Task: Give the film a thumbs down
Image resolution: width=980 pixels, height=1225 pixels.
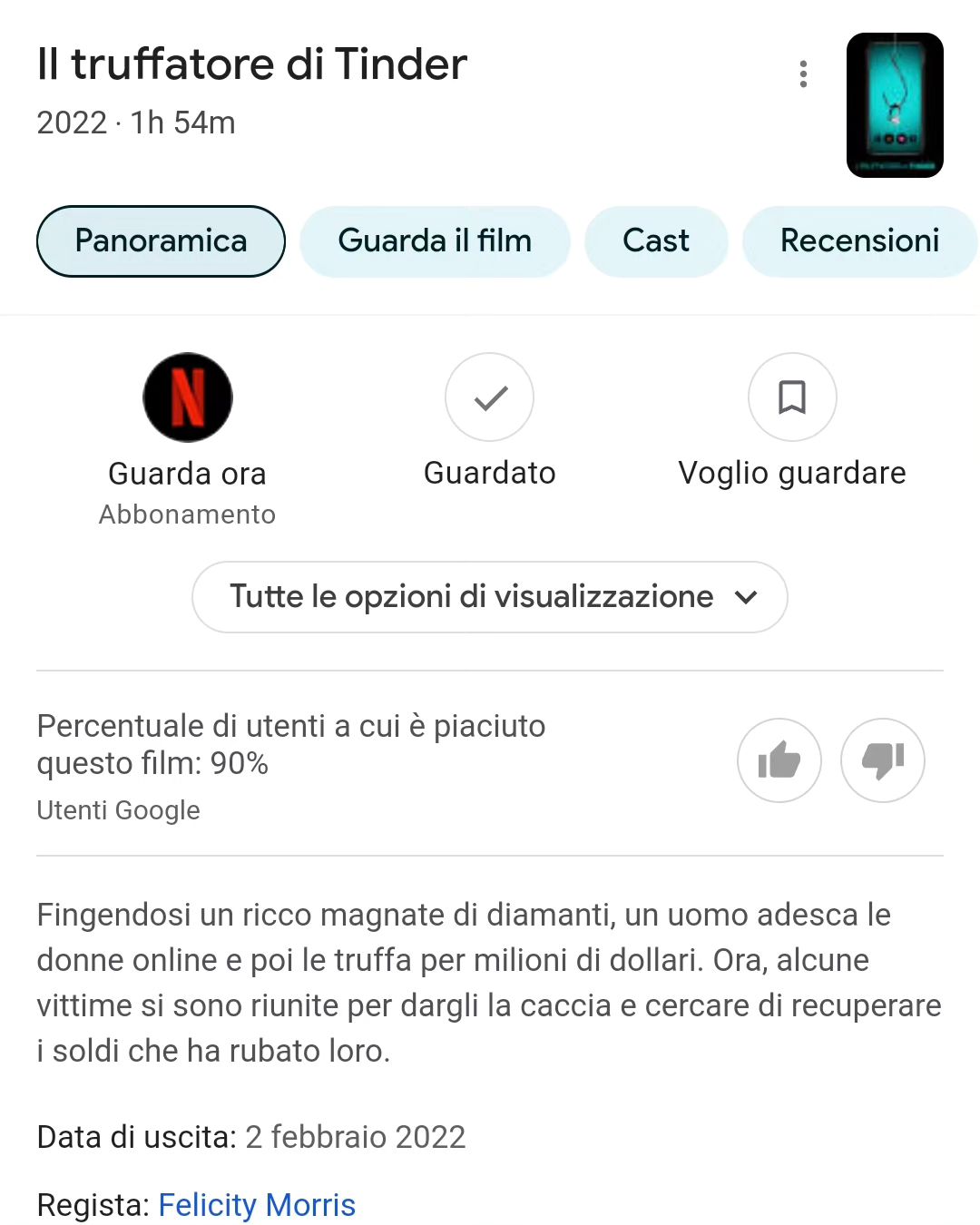Action: tap(882, 760)
